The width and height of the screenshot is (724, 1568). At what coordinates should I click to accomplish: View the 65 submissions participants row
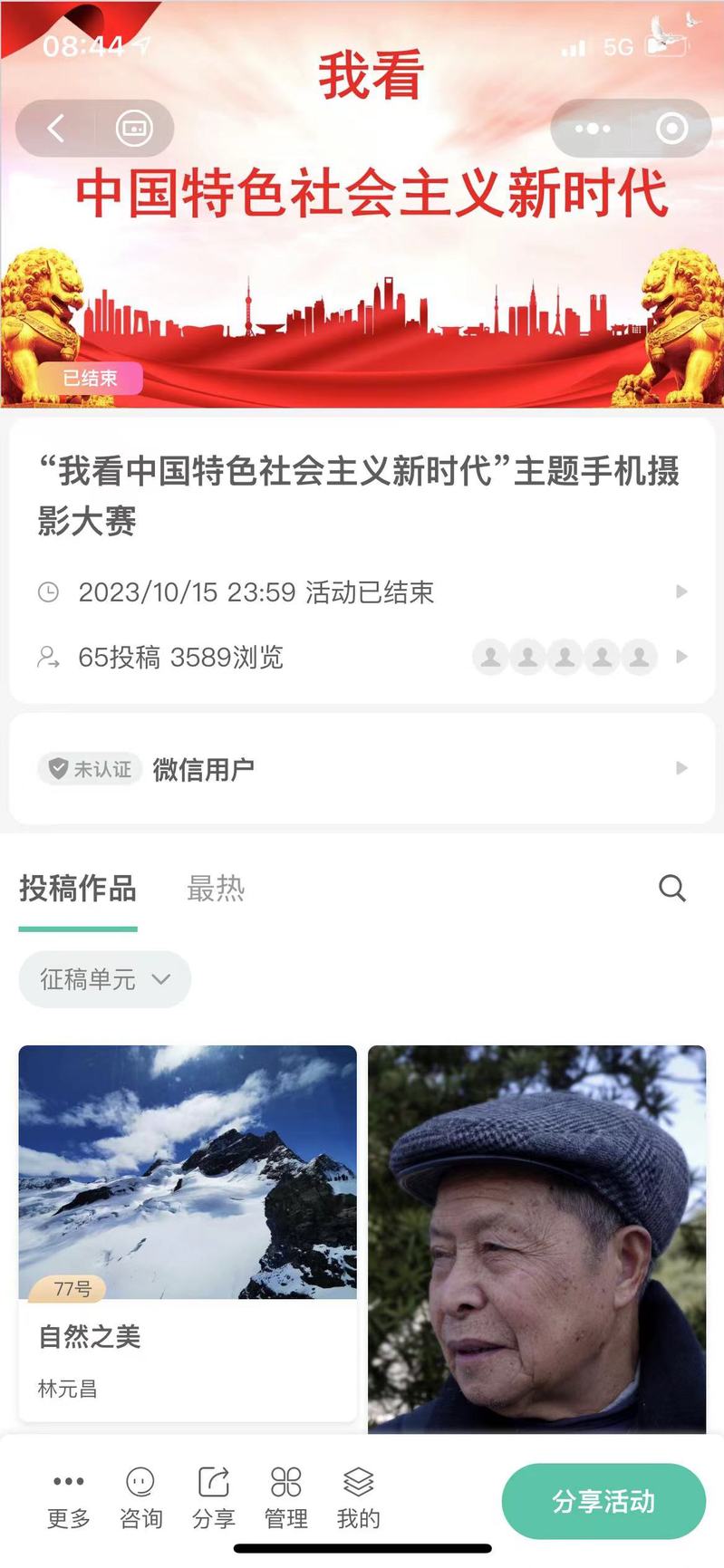[362, 657]
